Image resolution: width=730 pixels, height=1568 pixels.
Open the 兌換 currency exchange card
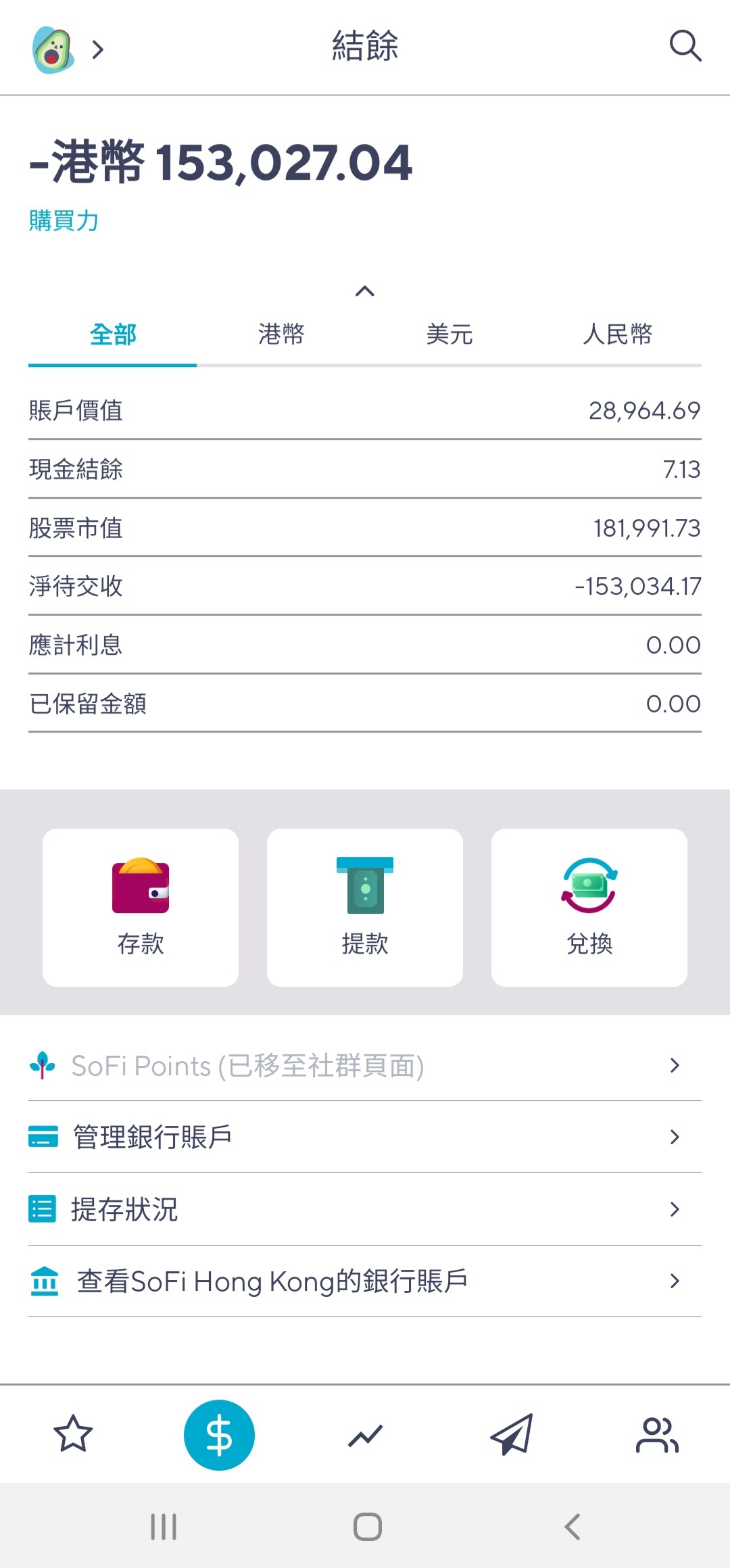589,908
